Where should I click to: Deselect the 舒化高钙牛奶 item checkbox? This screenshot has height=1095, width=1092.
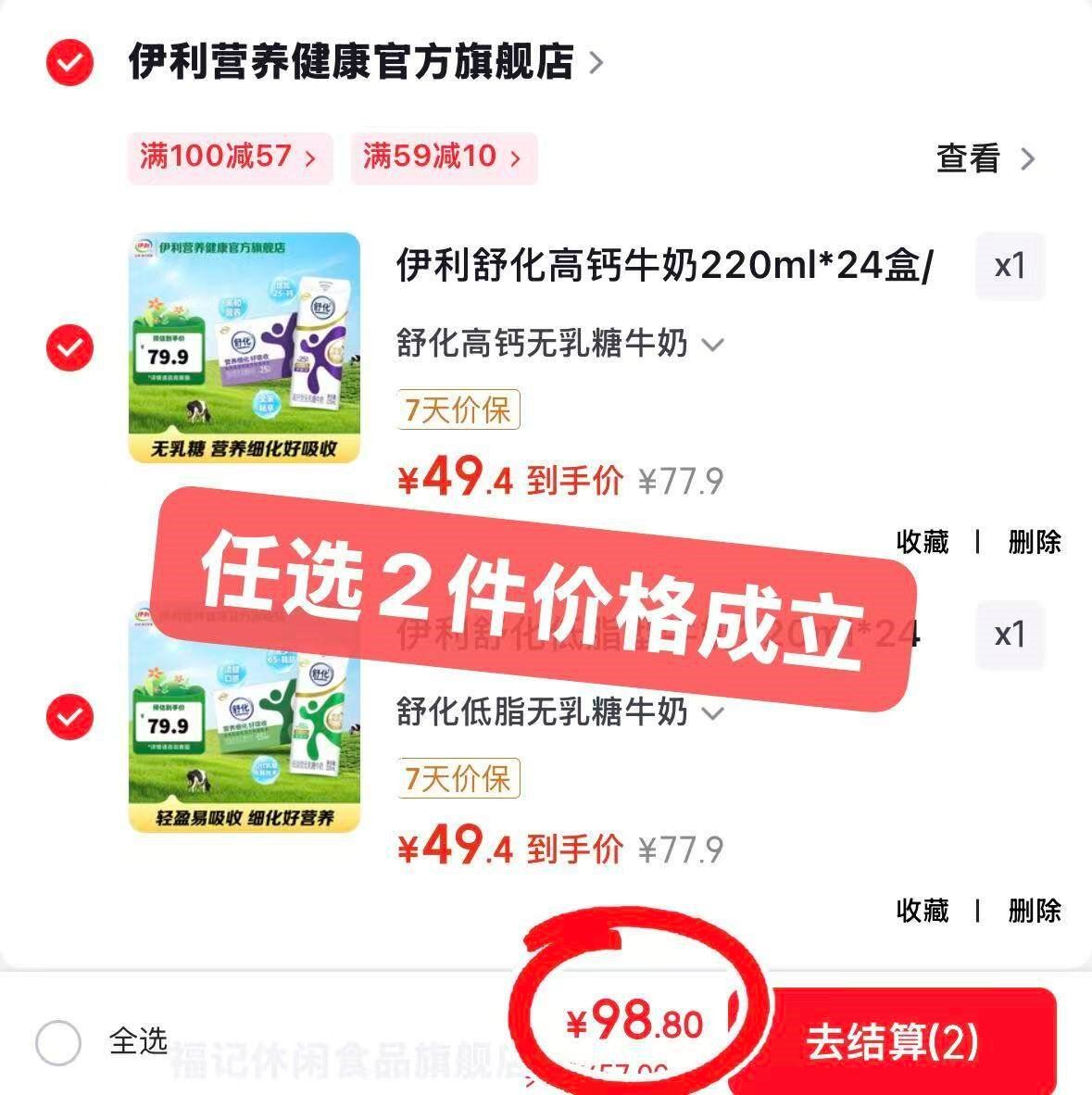point(69,348)
